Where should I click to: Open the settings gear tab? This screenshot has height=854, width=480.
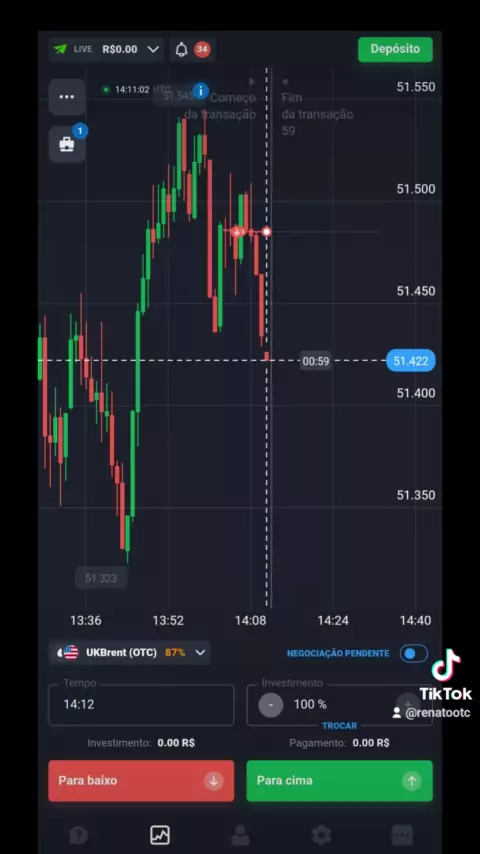click(x=321, y=835)
